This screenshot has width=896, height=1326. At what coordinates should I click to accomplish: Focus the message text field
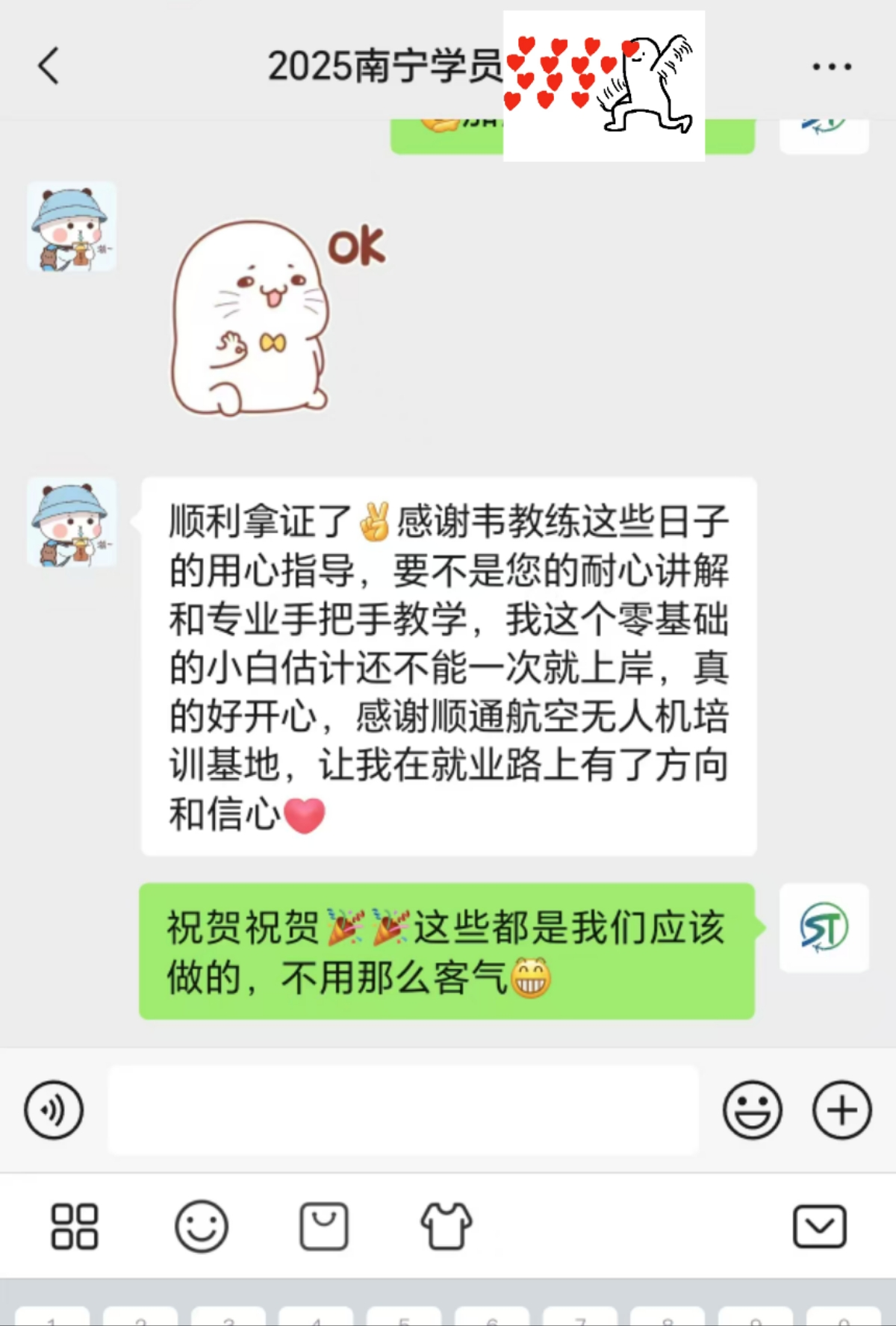click(x=403, y=1109)
